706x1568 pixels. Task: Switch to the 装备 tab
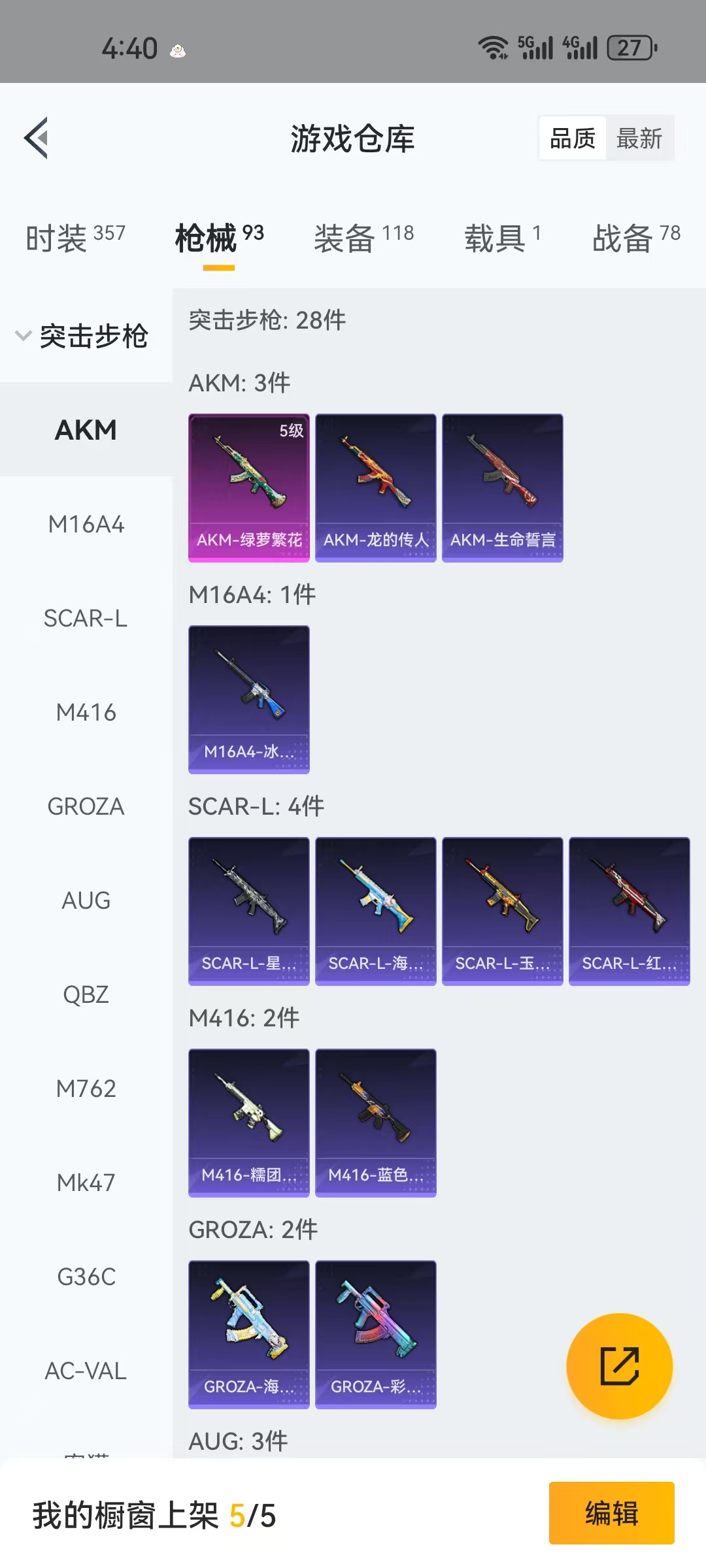tap(363, 238)
